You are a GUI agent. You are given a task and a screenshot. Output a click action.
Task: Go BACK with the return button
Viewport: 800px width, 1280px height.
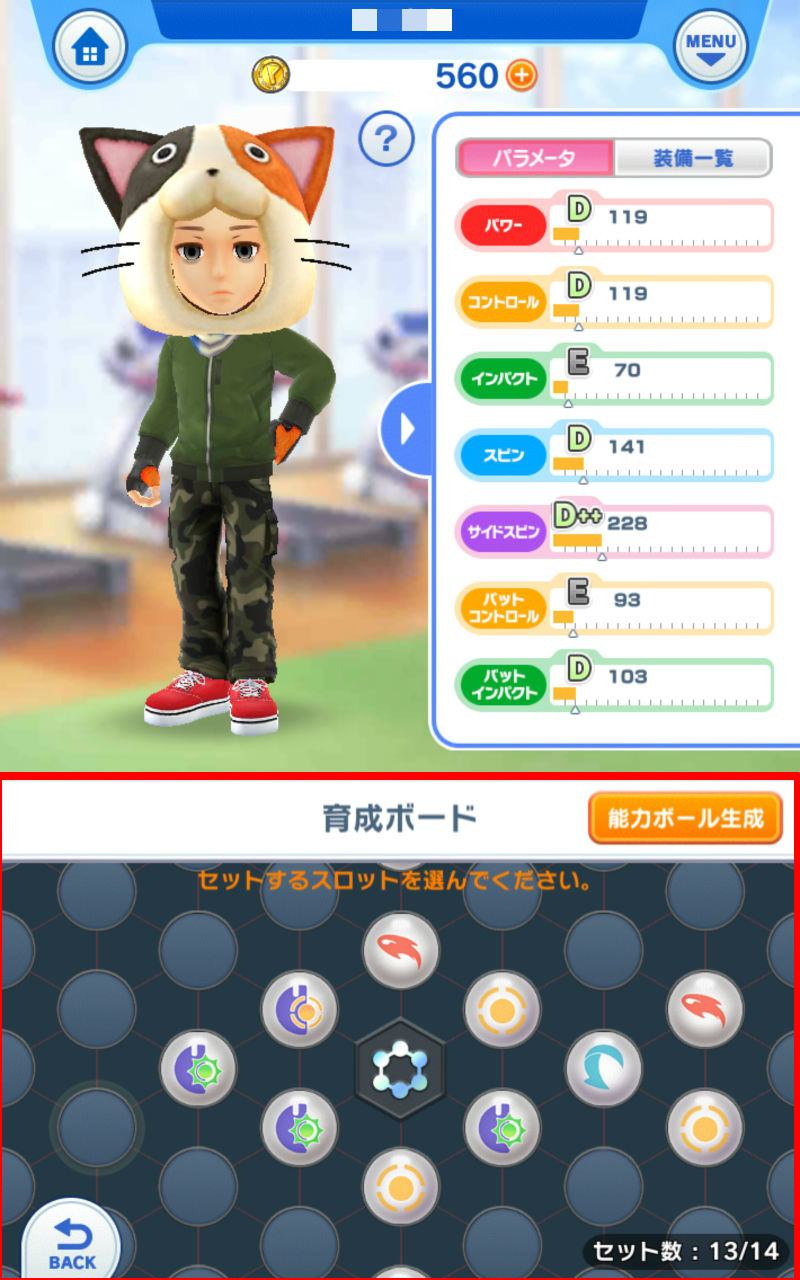coord(71,1243)
